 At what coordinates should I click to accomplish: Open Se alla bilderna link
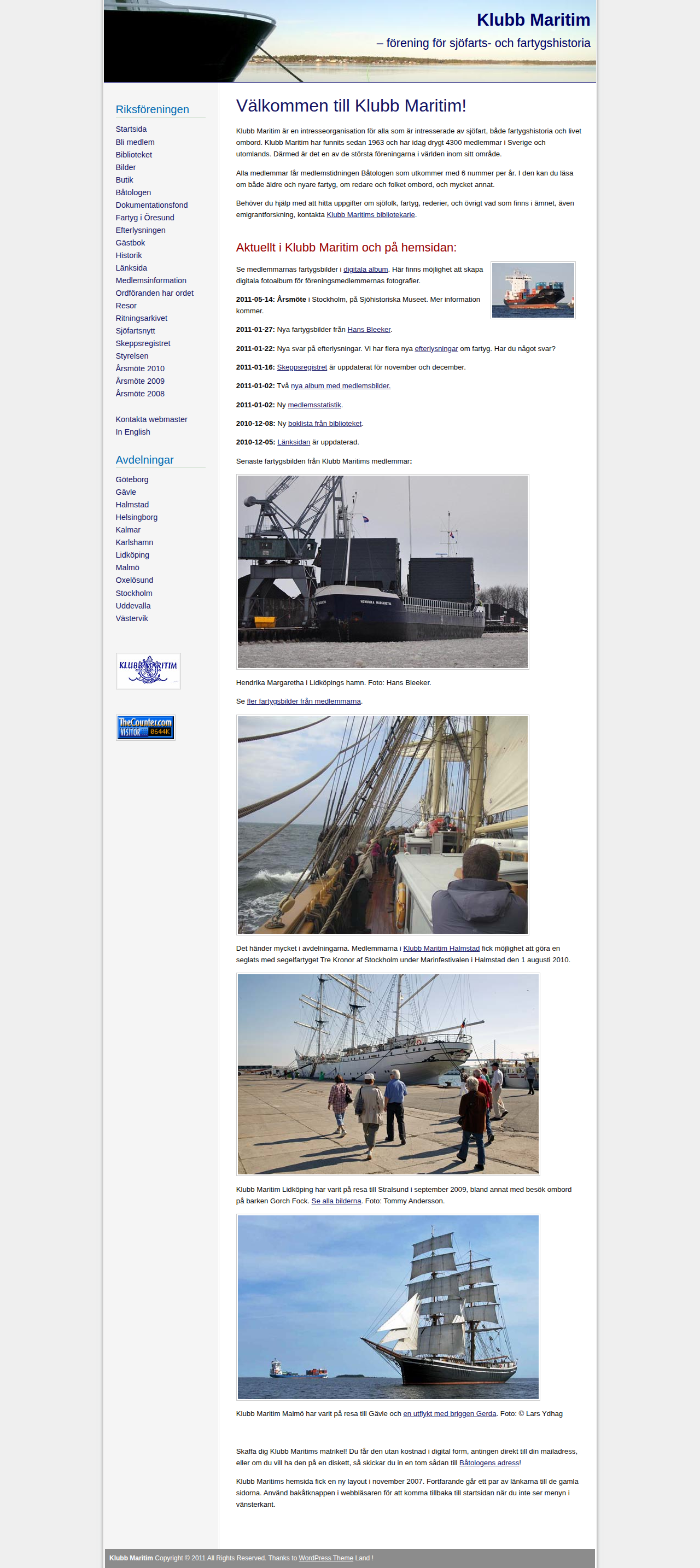pyautogui.click(x=336, y=1202)
